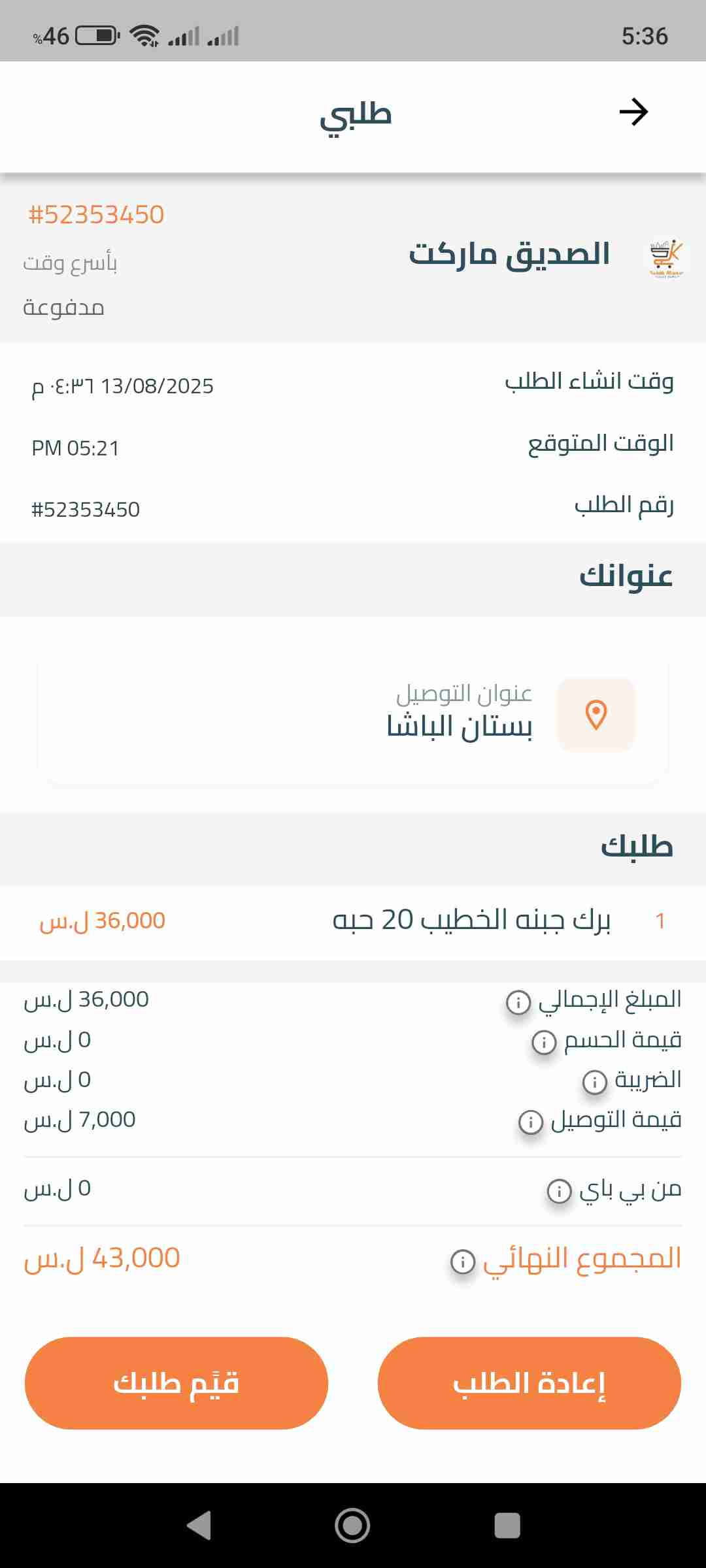706x1568 pixels.
Task: Tap the قيّم طلبك rate order button
Action: click(x=176, y=1382)
